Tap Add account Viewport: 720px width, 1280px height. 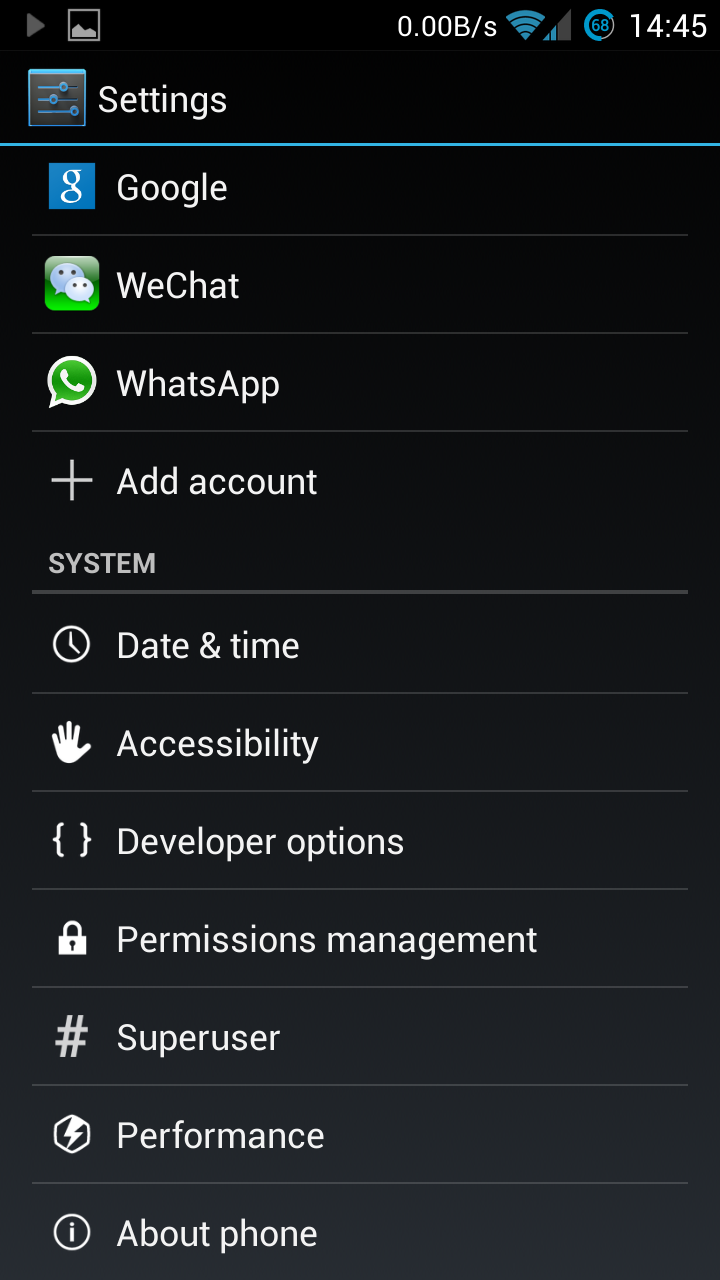(x=360, y=481)
